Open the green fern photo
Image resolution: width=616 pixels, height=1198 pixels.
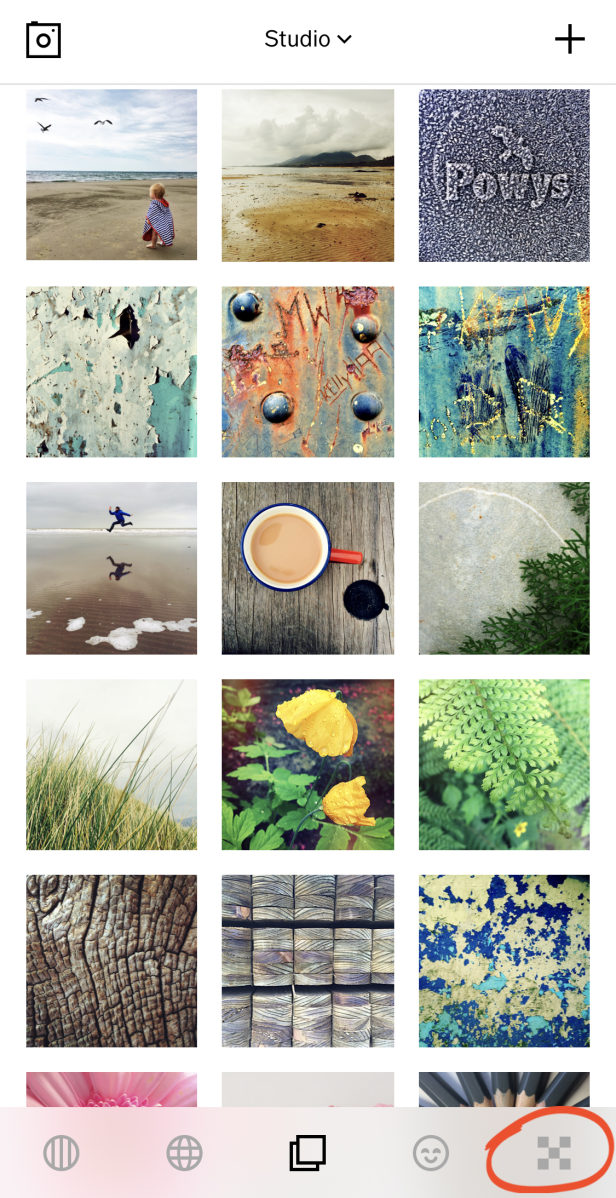pos(503,764)
